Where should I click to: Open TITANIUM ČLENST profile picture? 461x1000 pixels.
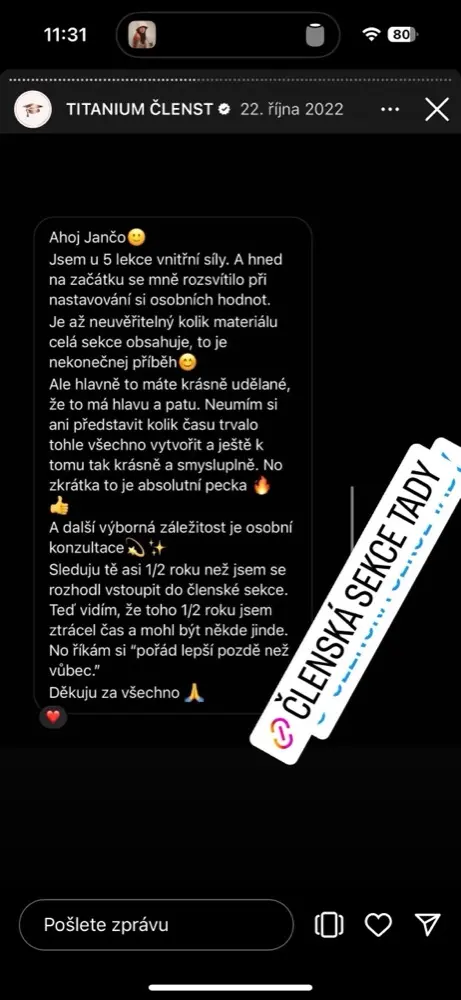[33, 109]
